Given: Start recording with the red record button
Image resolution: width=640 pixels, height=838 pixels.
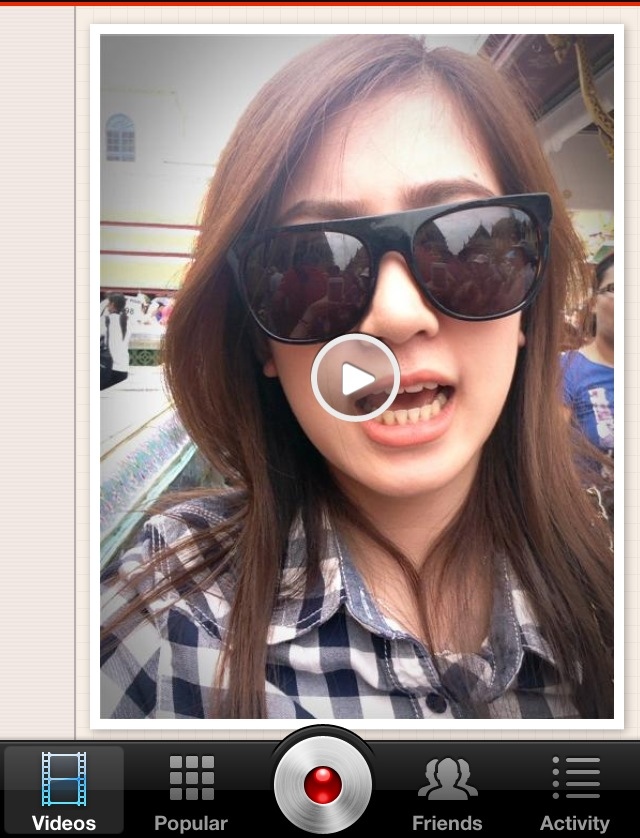Looking at the screenshot, I should tap(322, 785).
